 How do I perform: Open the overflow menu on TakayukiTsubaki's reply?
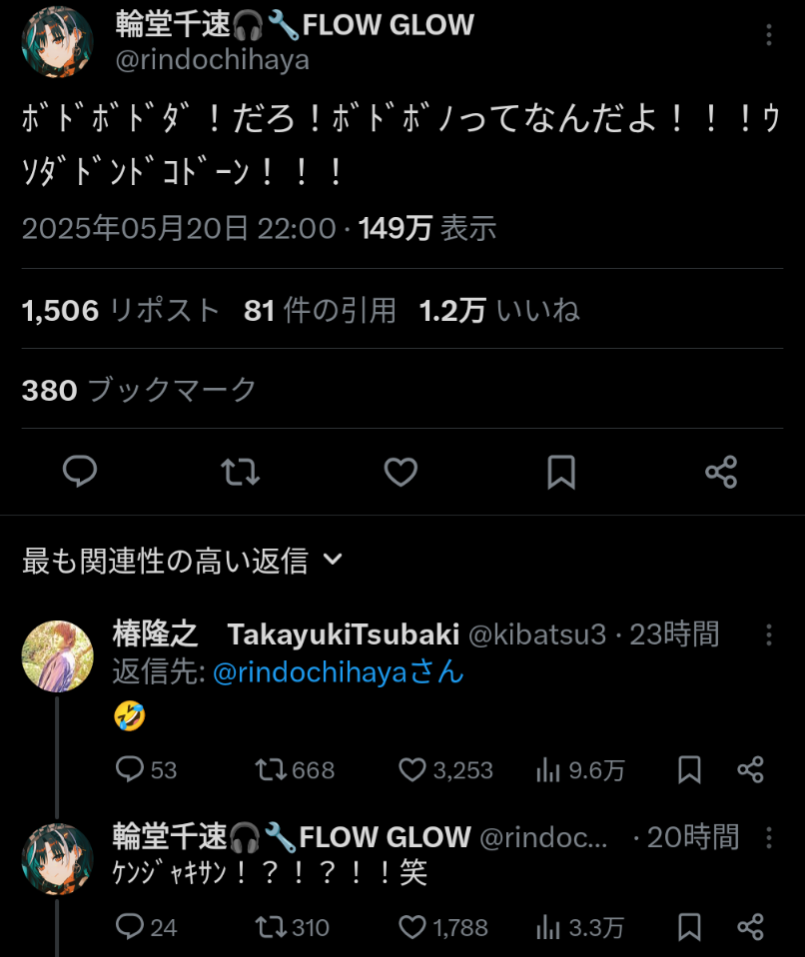click(x=768, y=635)
